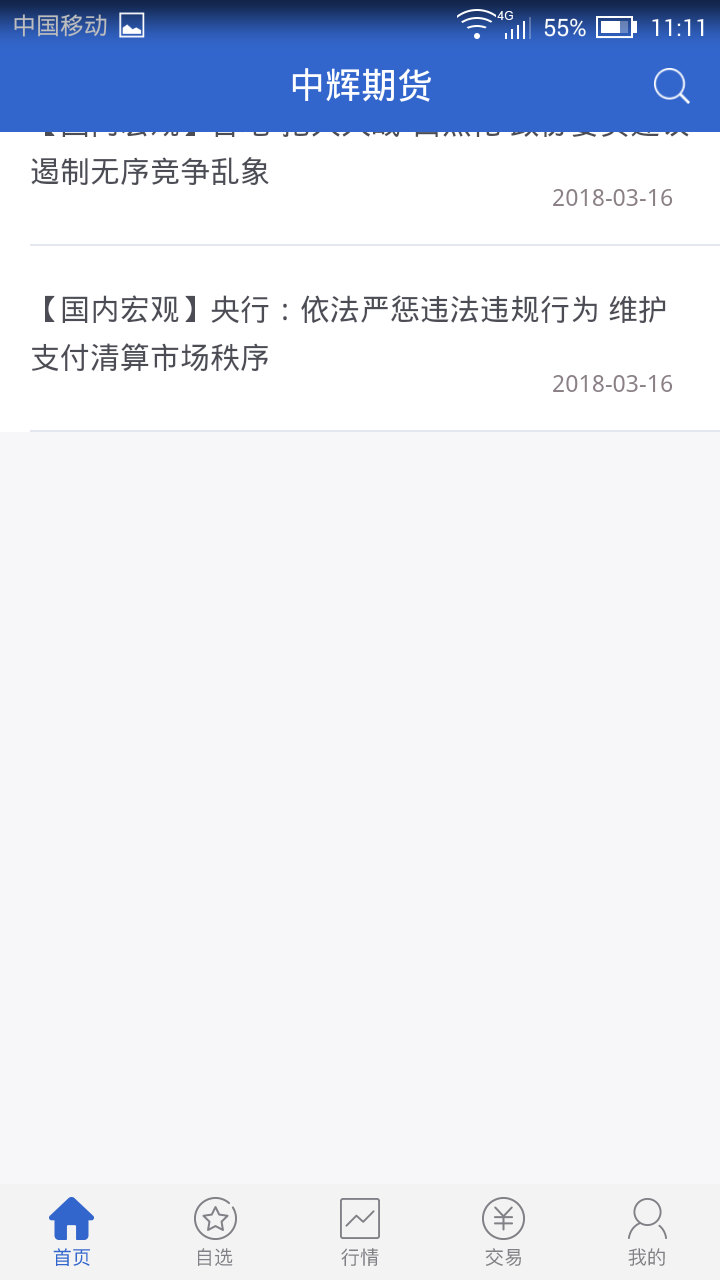The image size is (720, 1280).
Task: Open the search using the magnifier icon
Action: click(671, 86)
